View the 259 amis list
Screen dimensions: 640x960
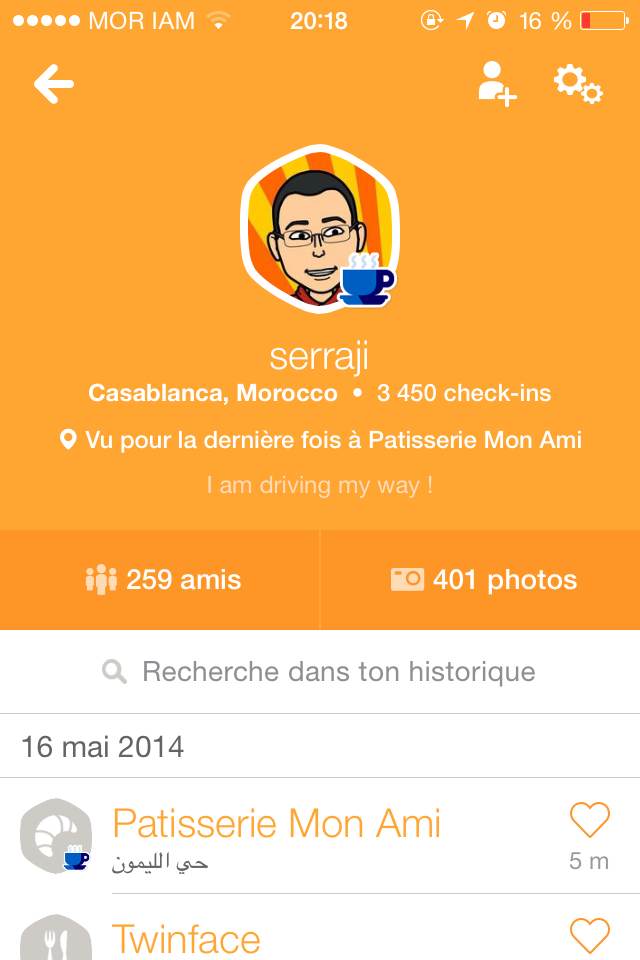point(163,580)
